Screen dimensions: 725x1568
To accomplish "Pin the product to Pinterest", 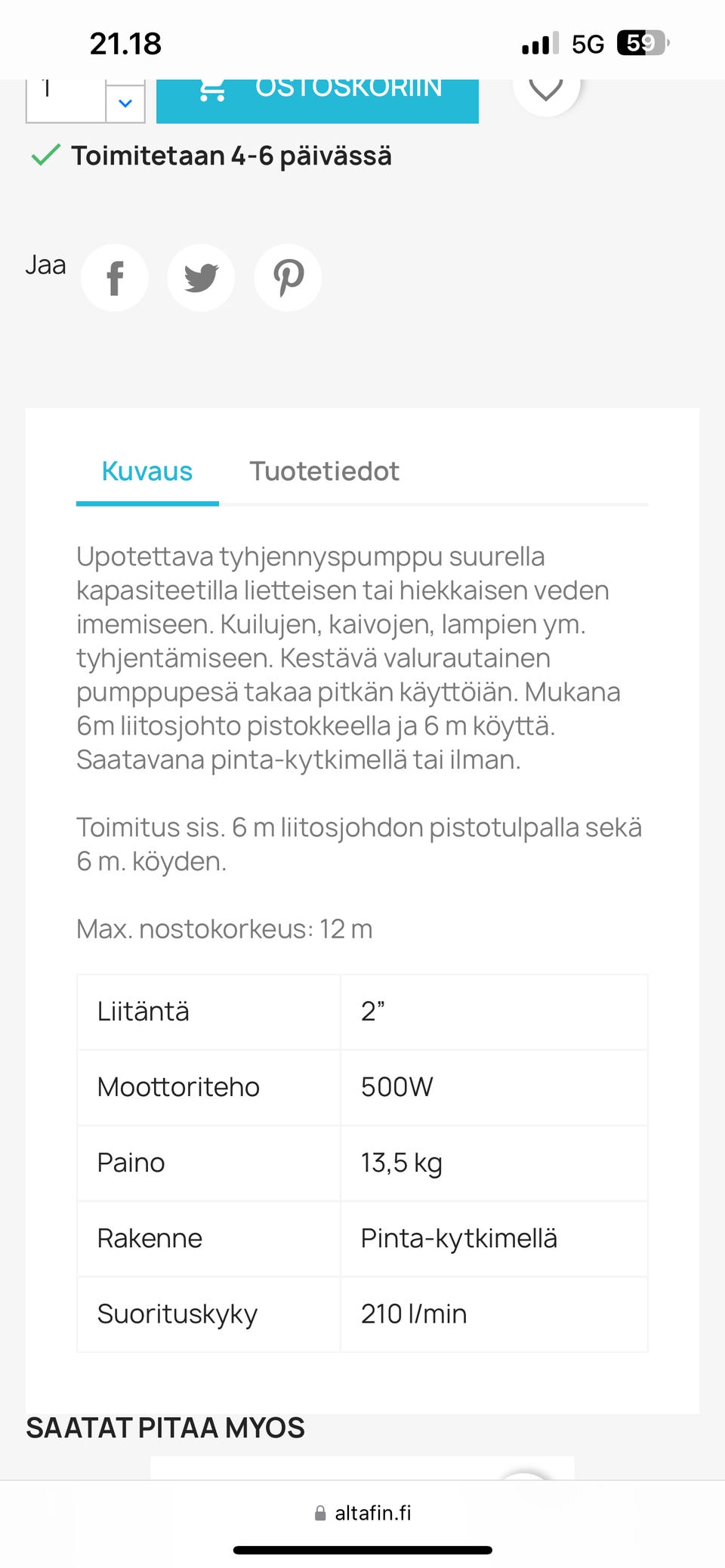I will [x=288, y=278].
